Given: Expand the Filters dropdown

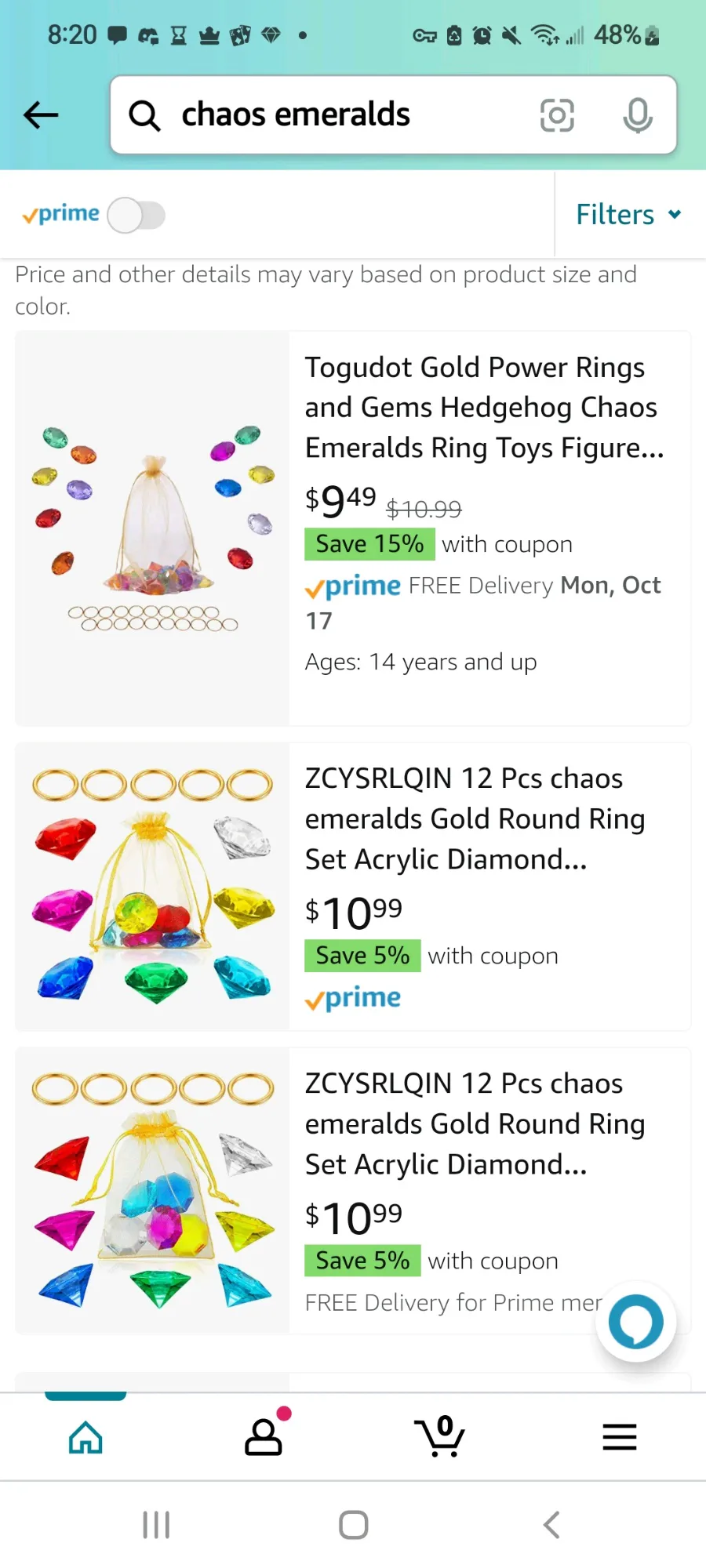Looking at the screenshot, I should pyautogui.click(x=628, y=215).
